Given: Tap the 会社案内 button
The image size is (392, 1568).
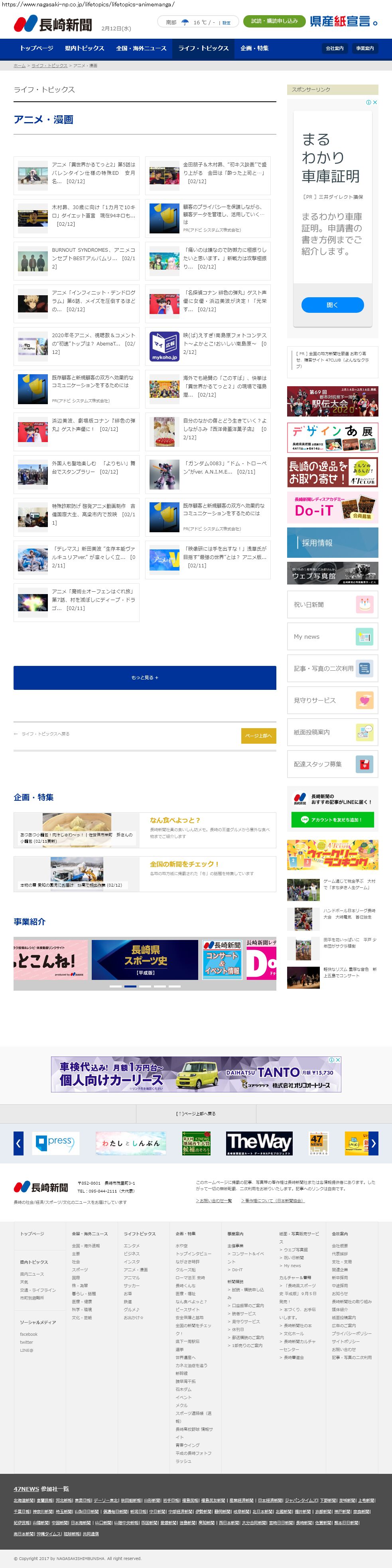Looking at the screenshot, I should point(334,49).
